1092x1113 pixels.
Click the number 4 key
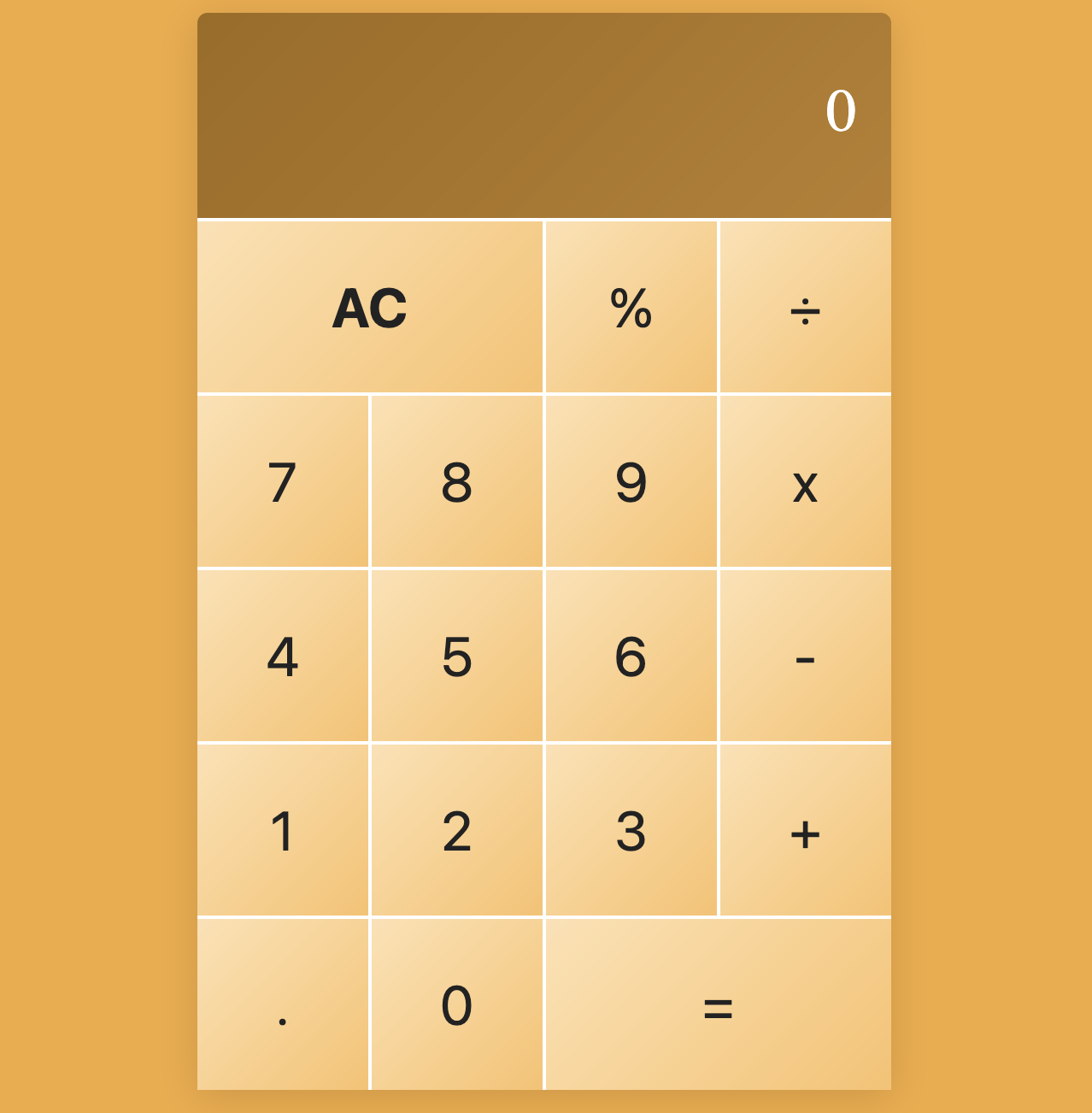(x=283, y=656)
